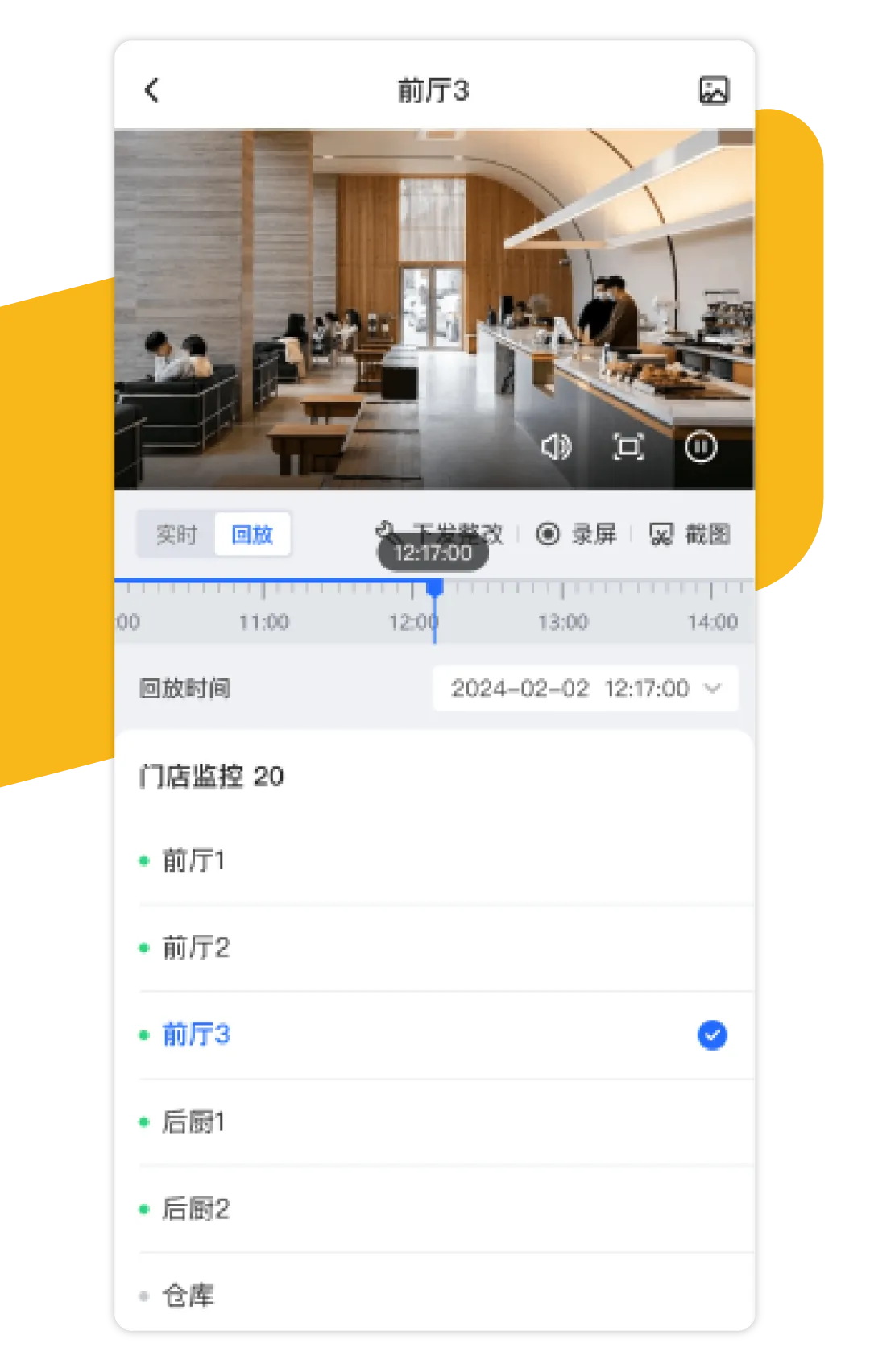The width and height of the screenshot is (870, 1372).
Task: Enter fullscreen video mode
Action: (x=628, y=446)
